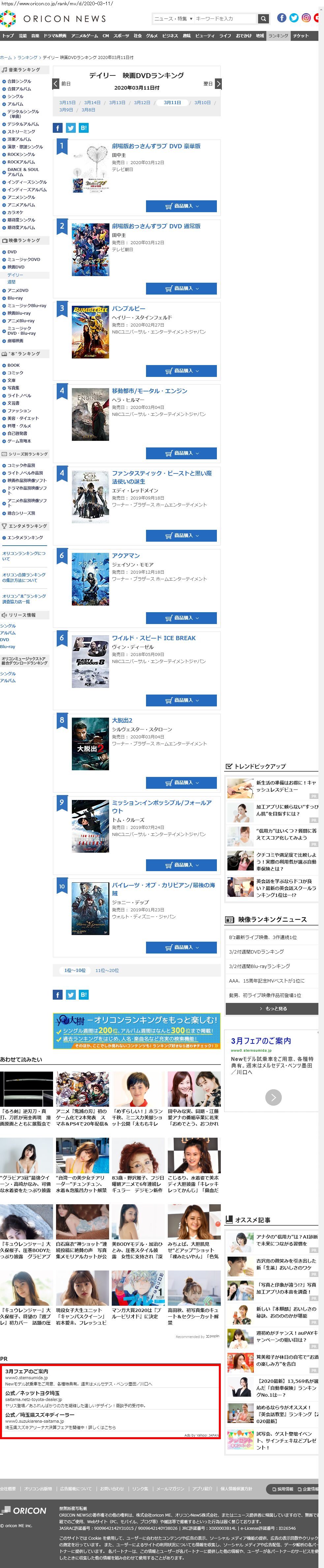This screenshot has height=1568, width=324.
Task: Select the 3月15日 date link
Action: pyautogui.click(x=67, y=103)
